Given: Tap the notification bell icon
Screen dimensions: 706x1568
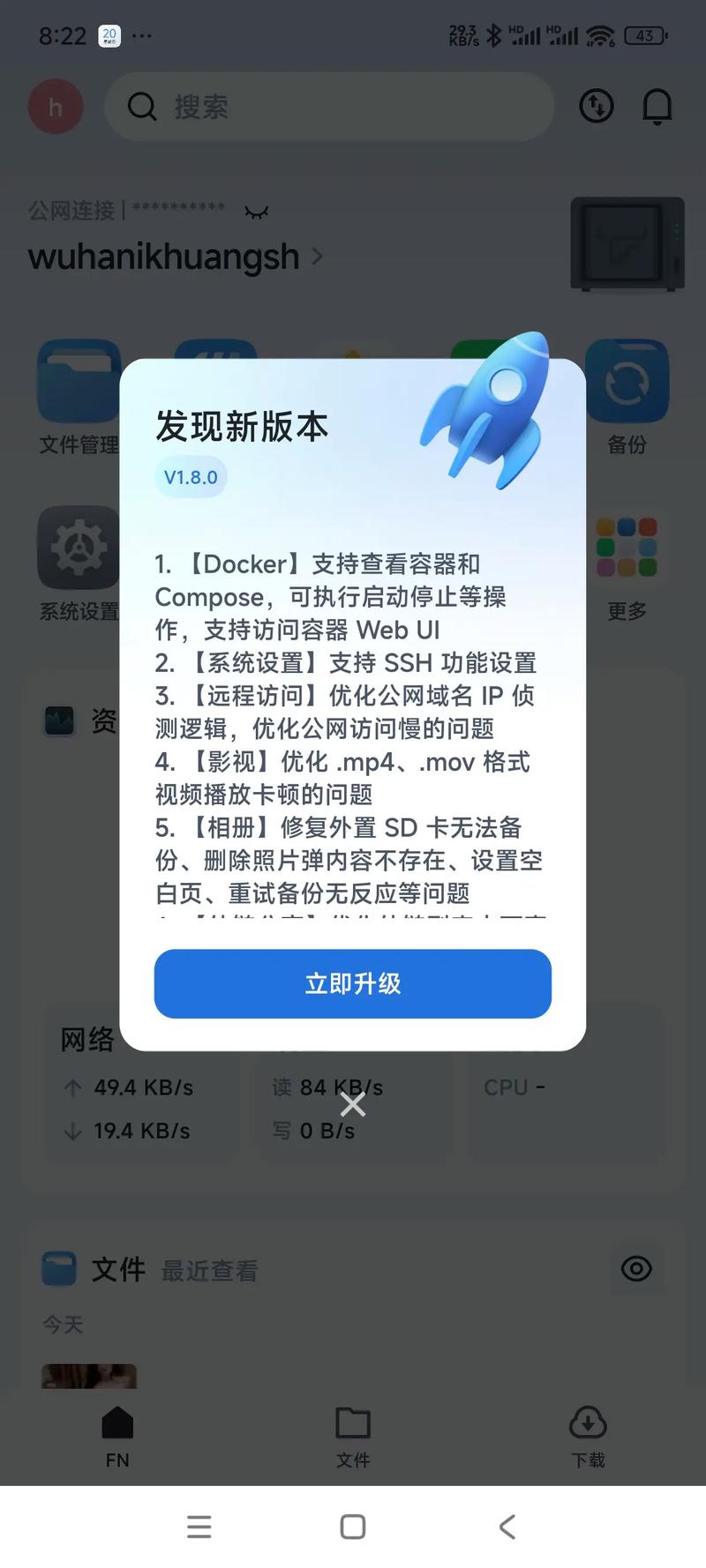Looking at the screenshot, I should coord(656,106).
